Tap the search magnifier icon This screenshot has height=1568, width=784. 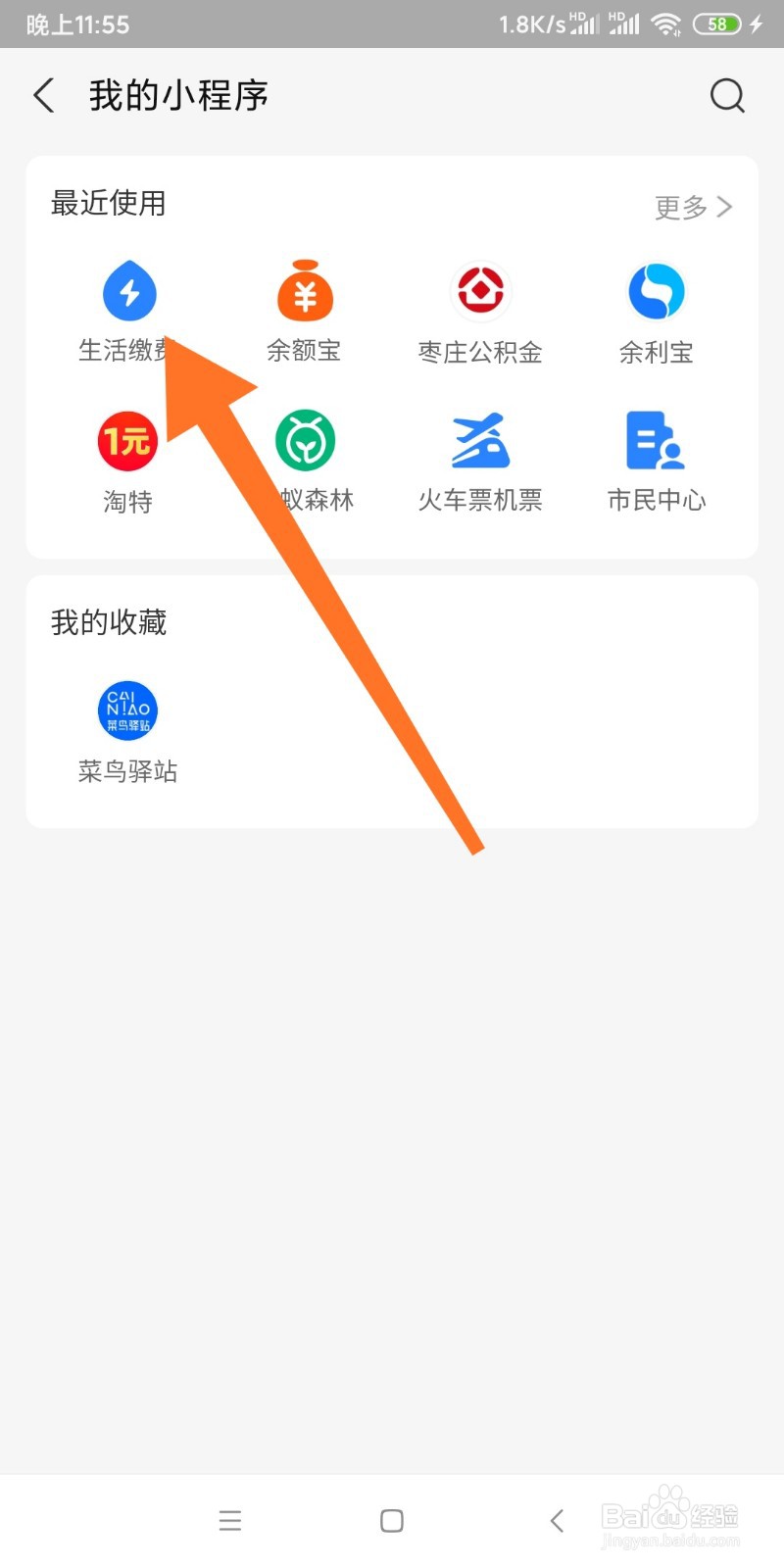[x=727, y=96]
